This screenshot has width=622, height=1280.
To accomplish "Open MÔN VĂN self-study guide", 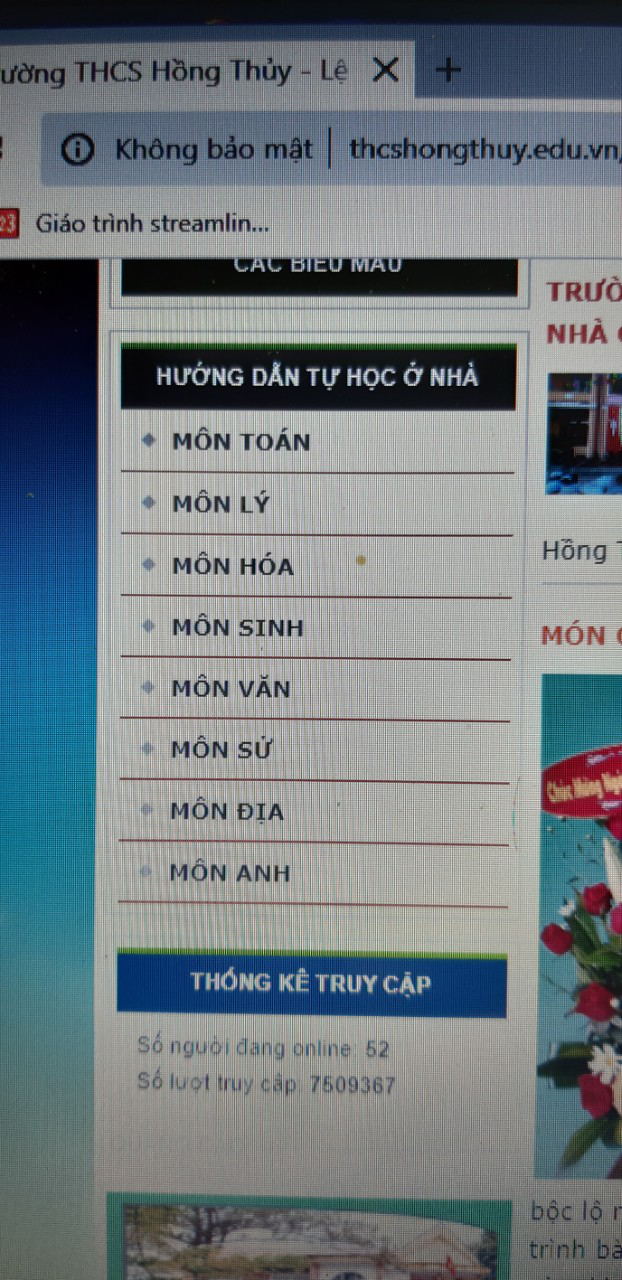I will pos(231,689).
